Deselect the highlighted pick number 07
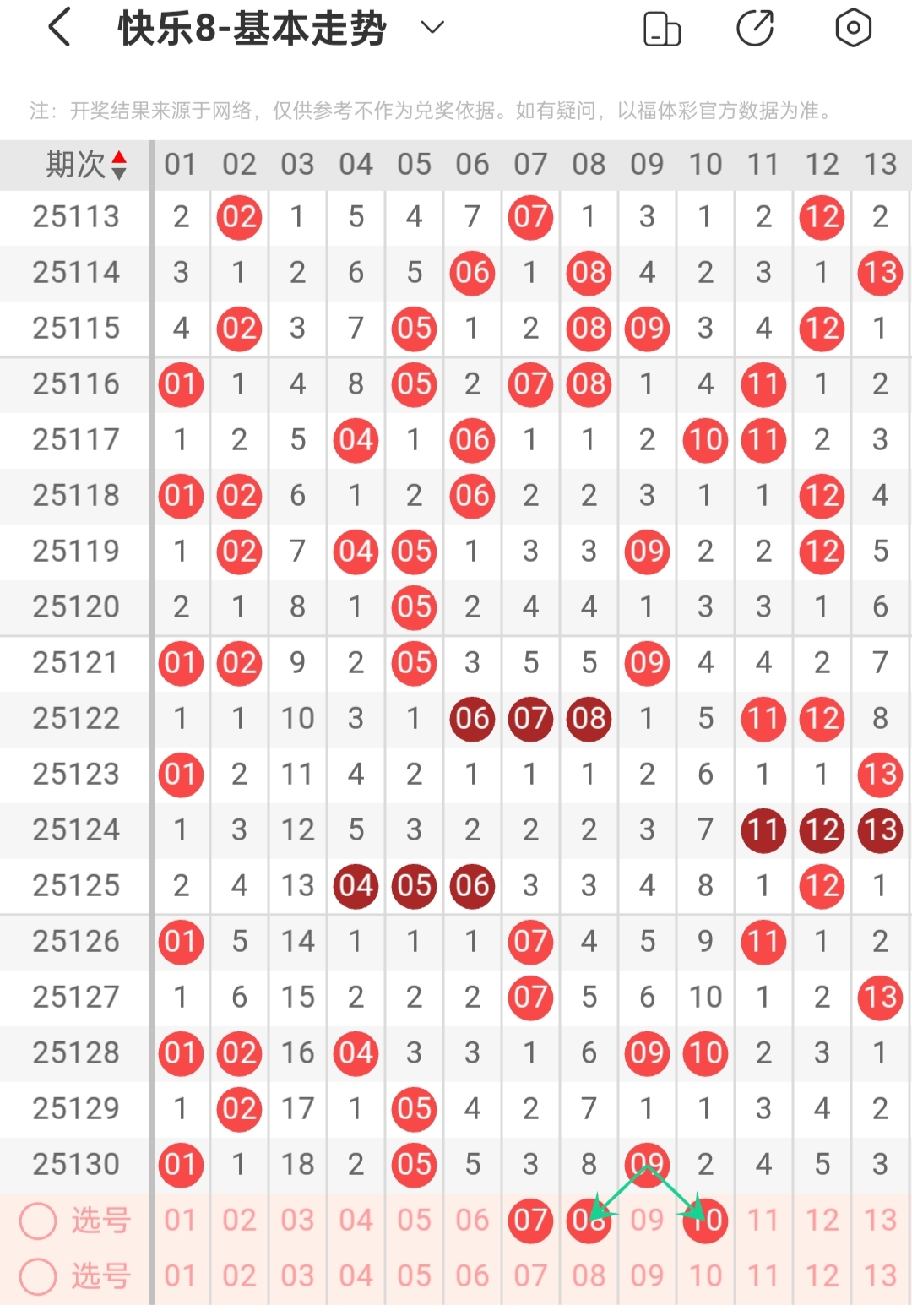 coord(530,1221)
